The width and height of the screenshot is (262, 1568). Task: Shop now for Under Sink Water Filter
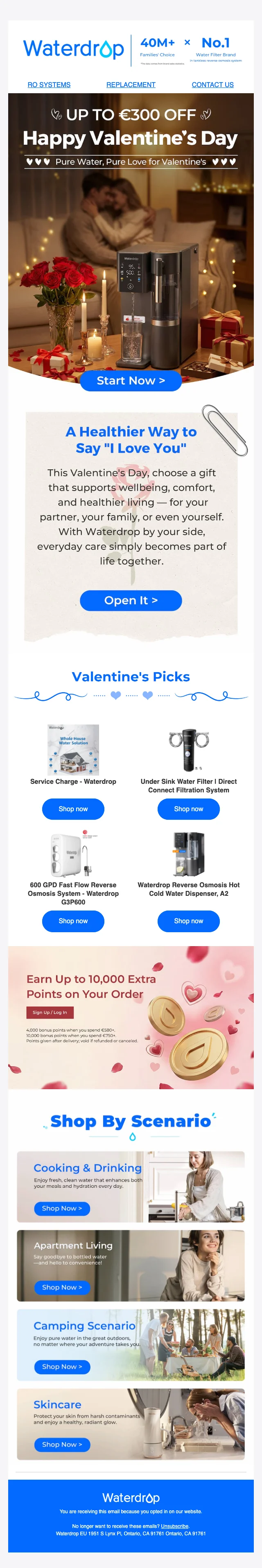[x=188, y=809]
